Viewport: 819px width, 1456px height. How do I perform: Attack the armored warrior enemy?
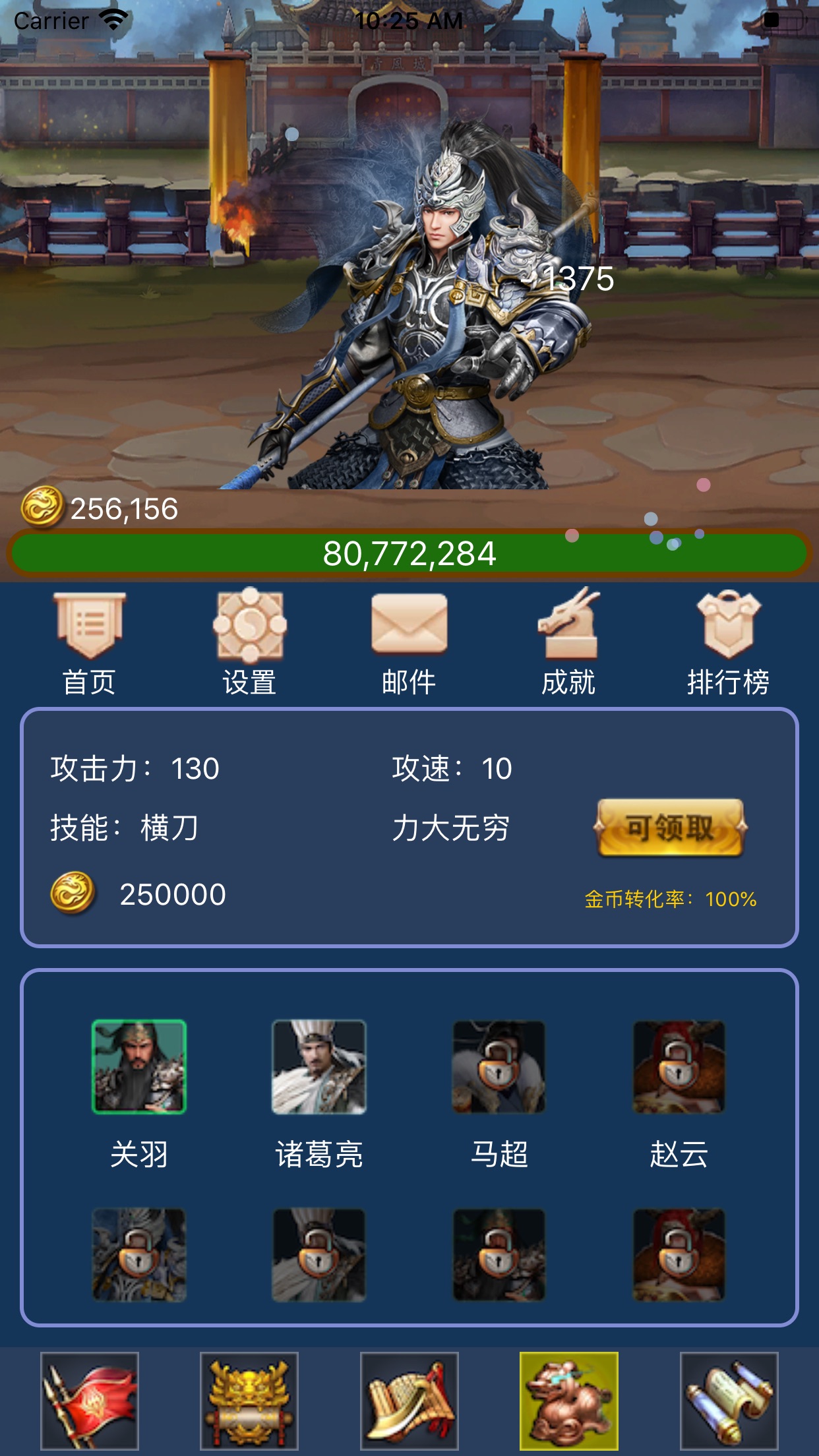coord(435,317)
